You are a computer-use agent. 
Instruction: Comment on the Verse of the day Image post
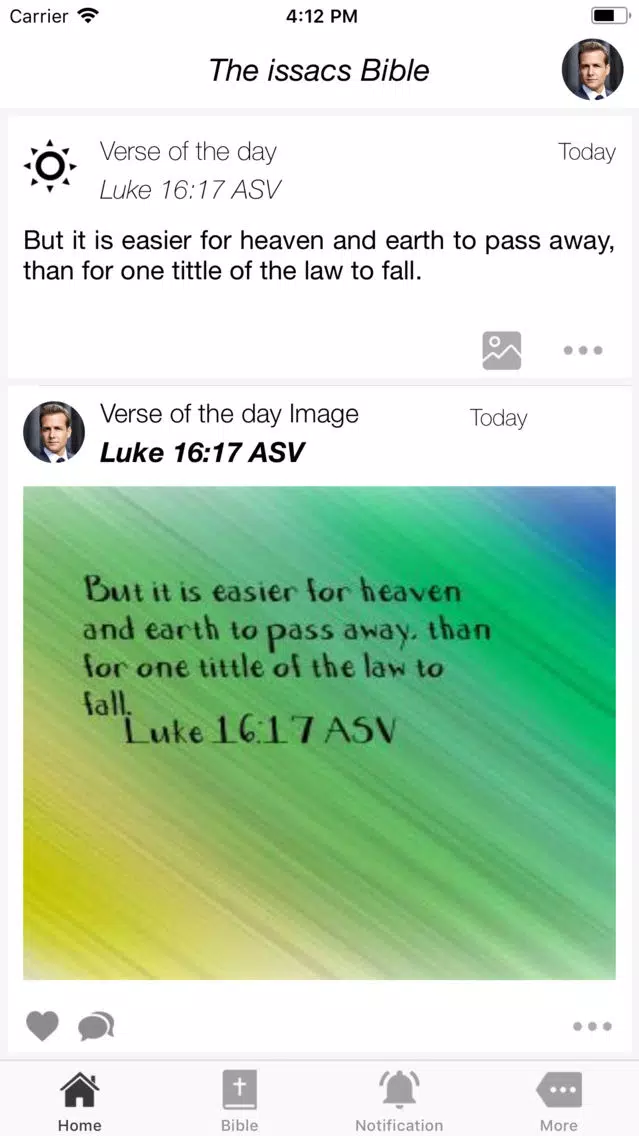click(x=96, y=1026)
